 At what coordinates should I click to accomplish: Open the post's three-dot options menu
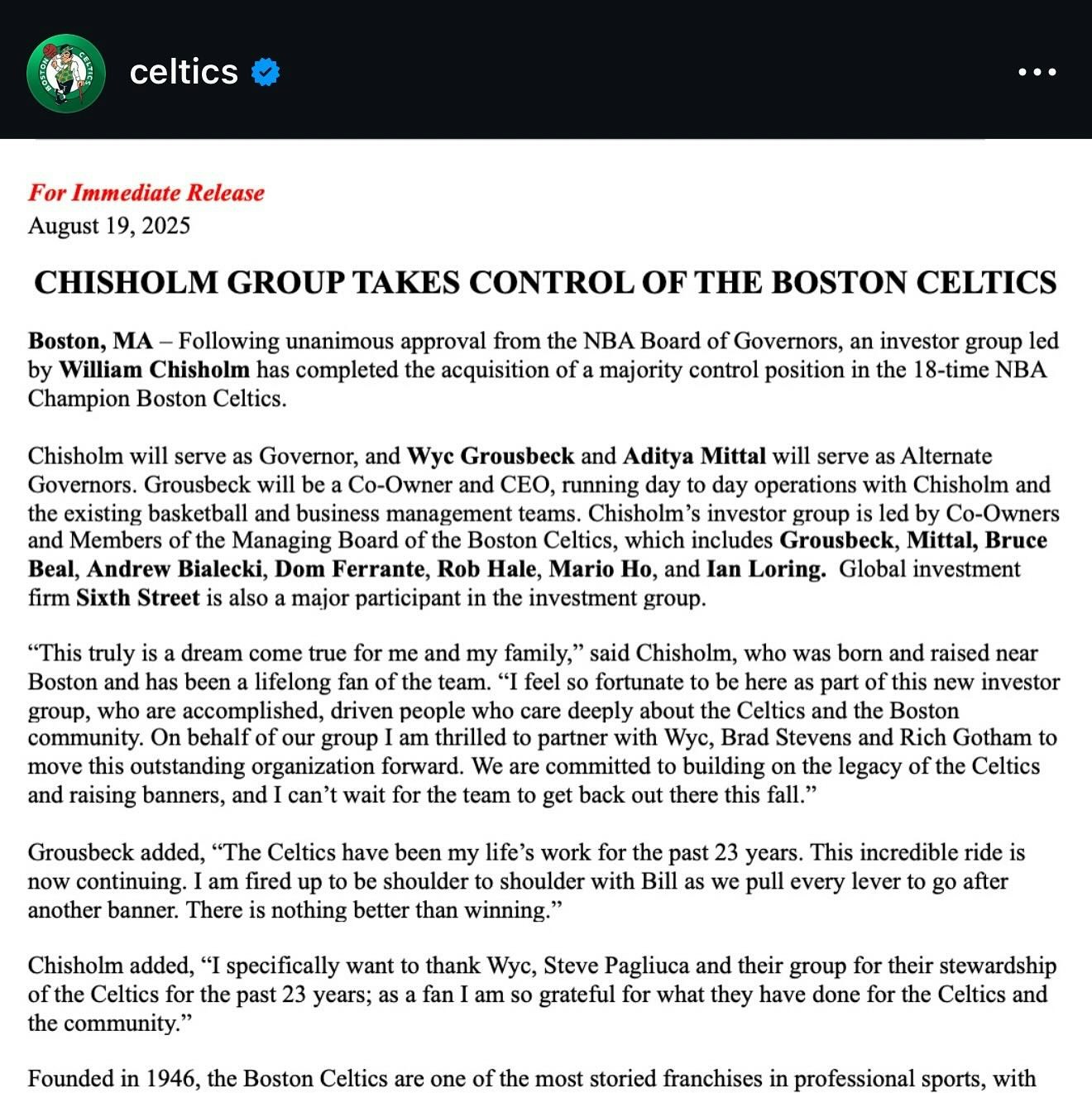point(1037,73)
